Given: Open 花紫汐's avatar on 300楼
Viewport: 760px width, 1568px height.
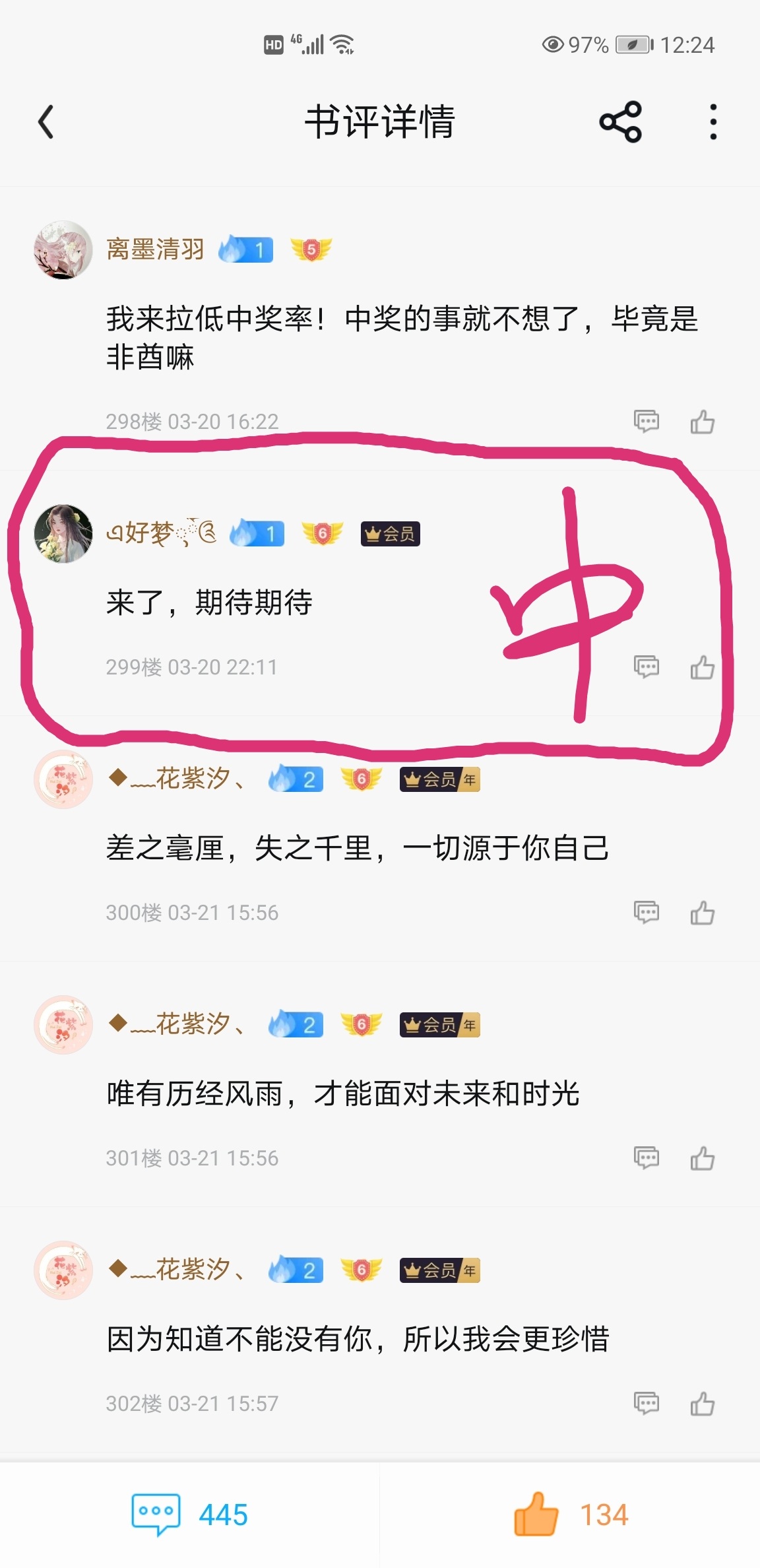Looking at the screenshot, I should (x=63, y=779).
